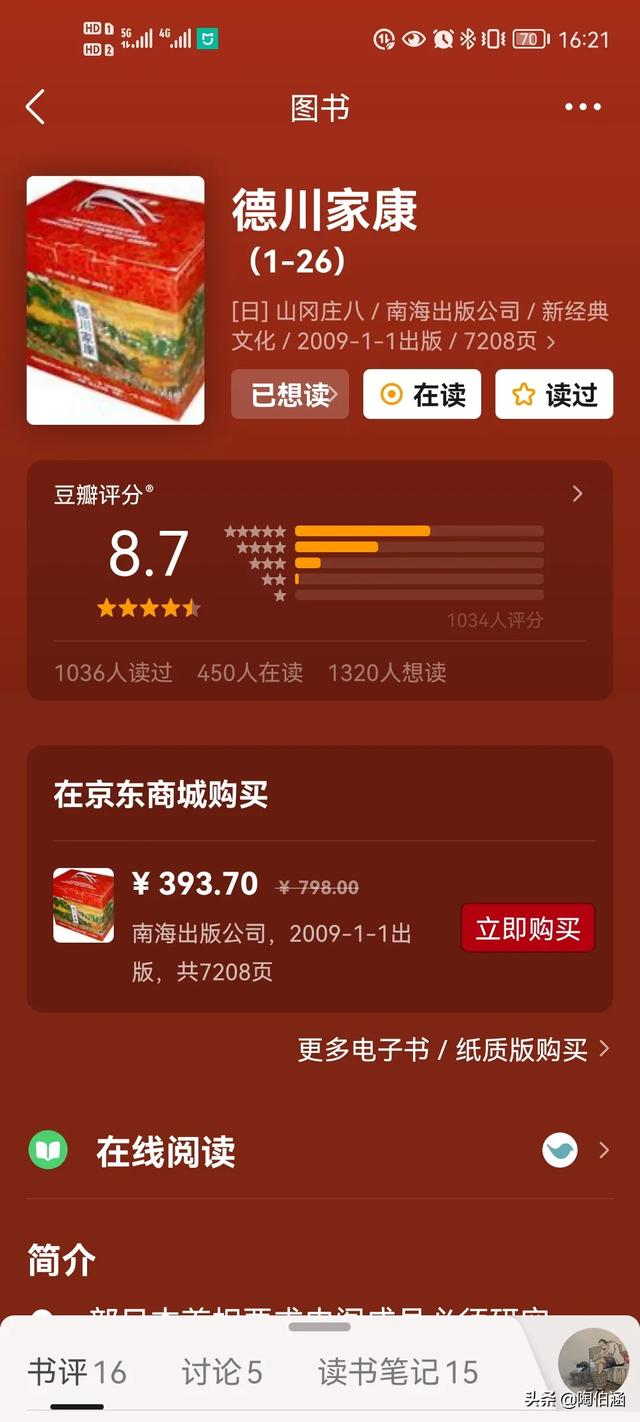Mark the book as 在读
Screen dimensions: 640x1422
point(422,394)
